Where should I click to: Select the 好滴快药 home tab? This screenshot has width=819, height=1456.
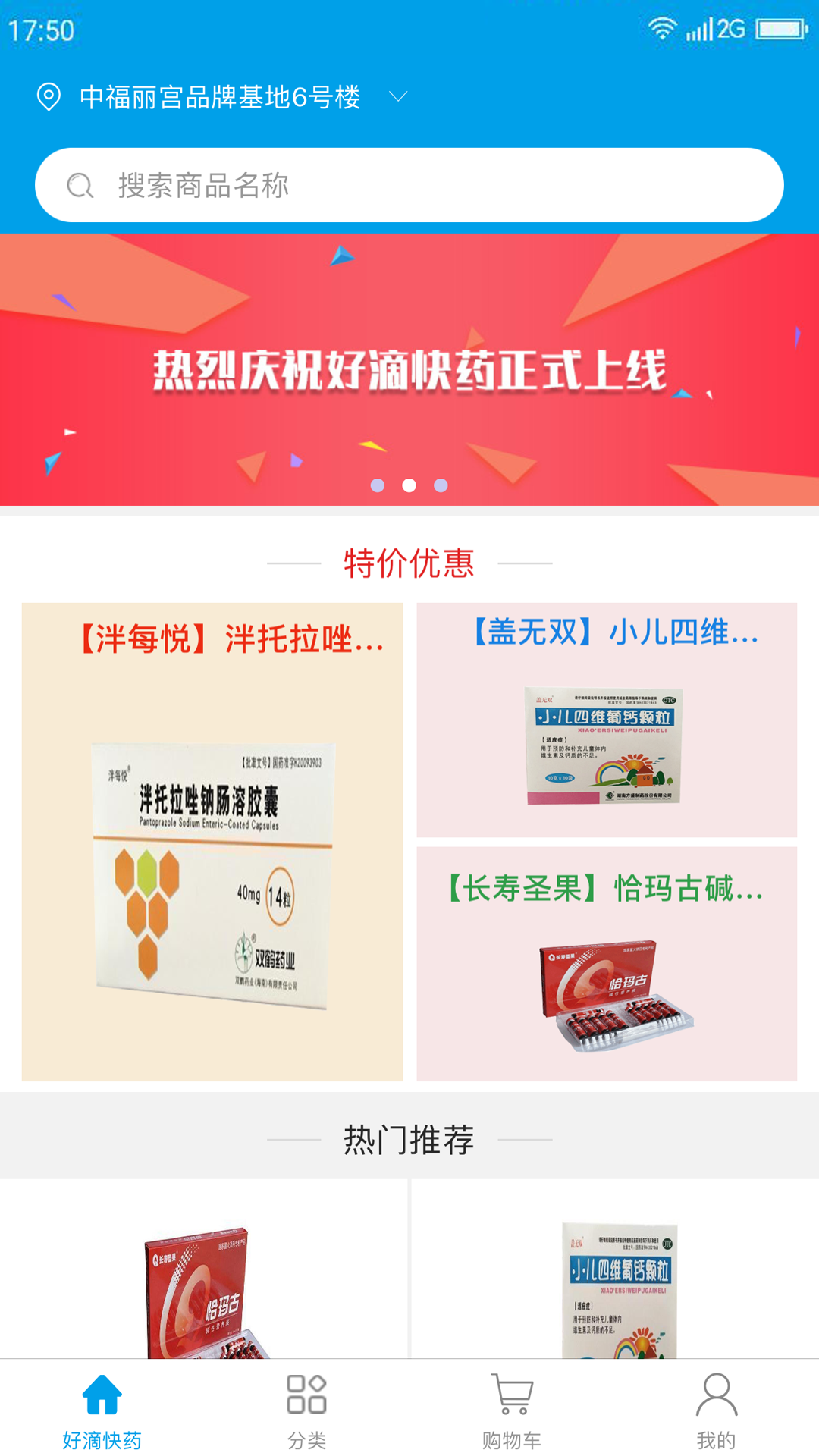point(102,1410)
